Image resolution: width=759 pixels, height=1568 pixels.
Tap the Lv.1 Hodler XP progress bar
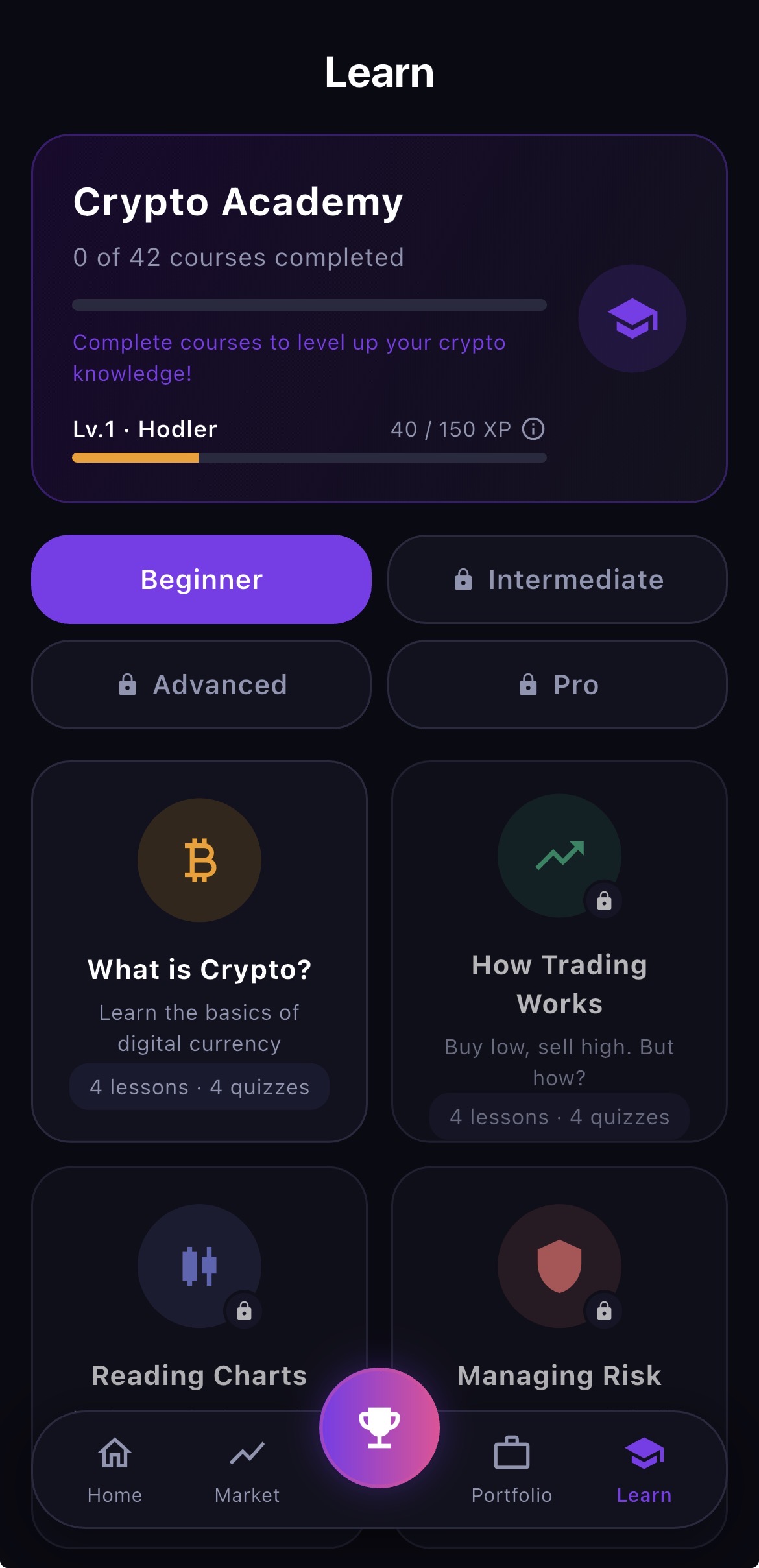308,458
